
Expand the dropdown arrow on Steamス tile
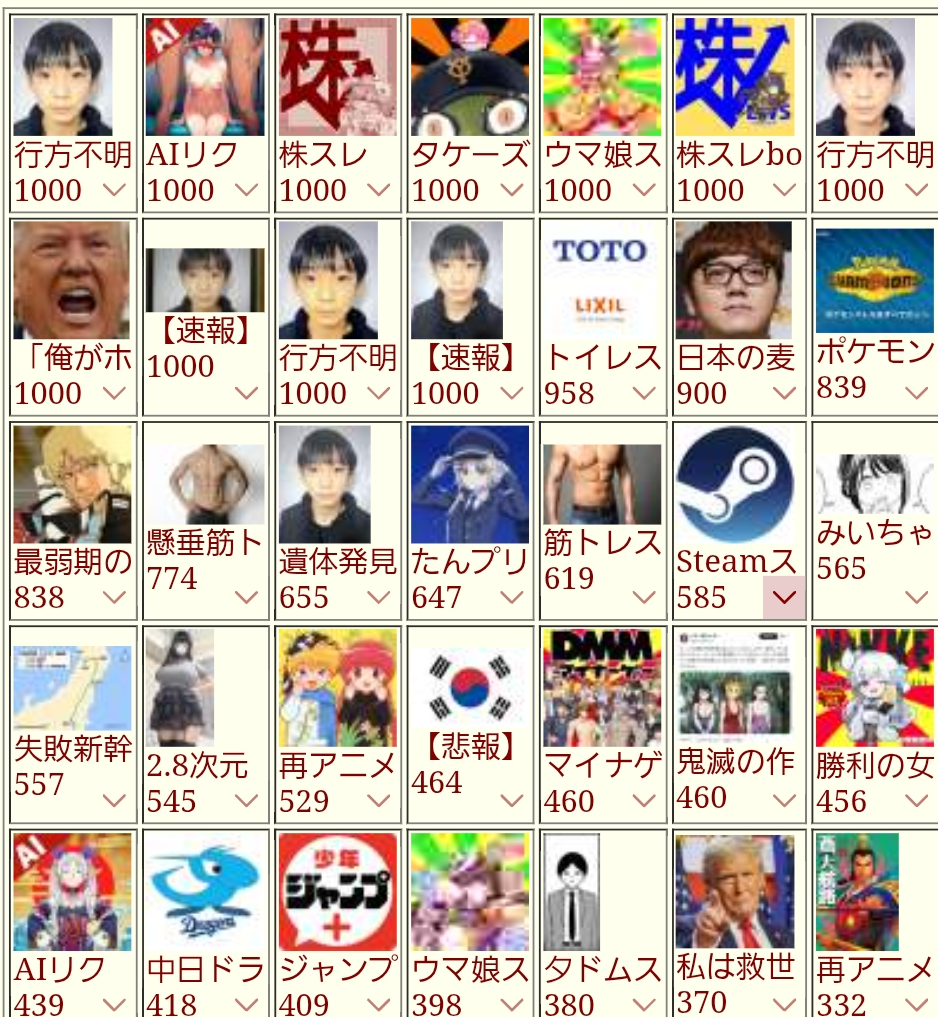pos(784,598)
